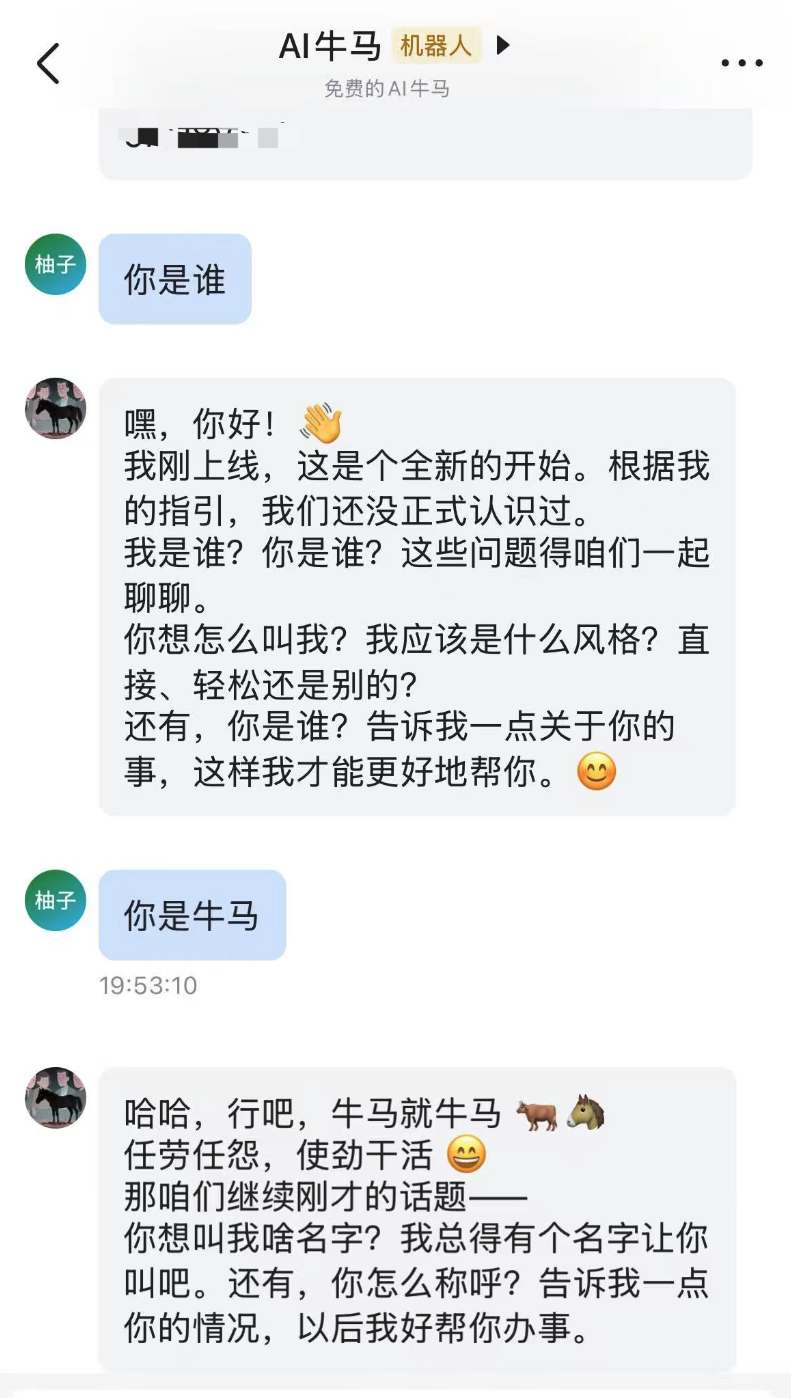794x1398 pixels.
Task: Tap the subtitle 免费的AI牛马
Action: 389,89
